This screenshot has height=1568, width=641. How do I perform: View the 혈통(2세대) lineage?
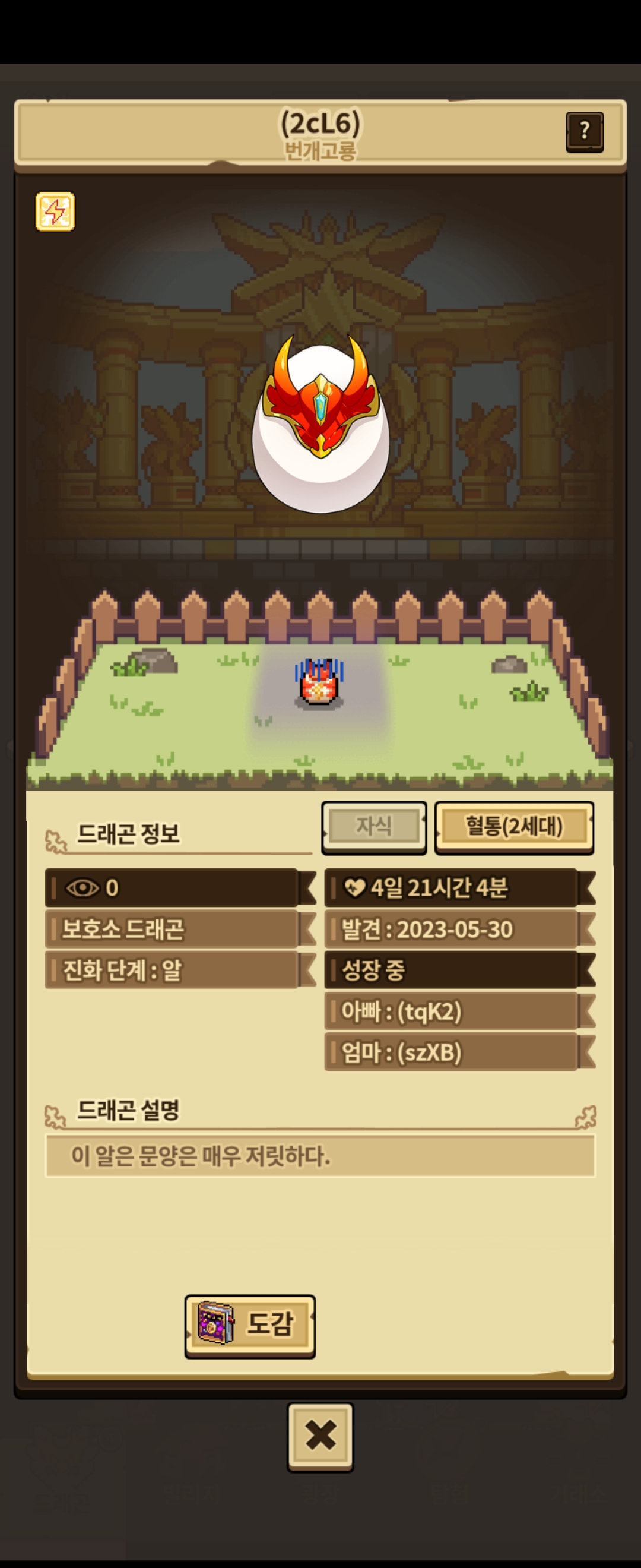[x=514, y=827]
